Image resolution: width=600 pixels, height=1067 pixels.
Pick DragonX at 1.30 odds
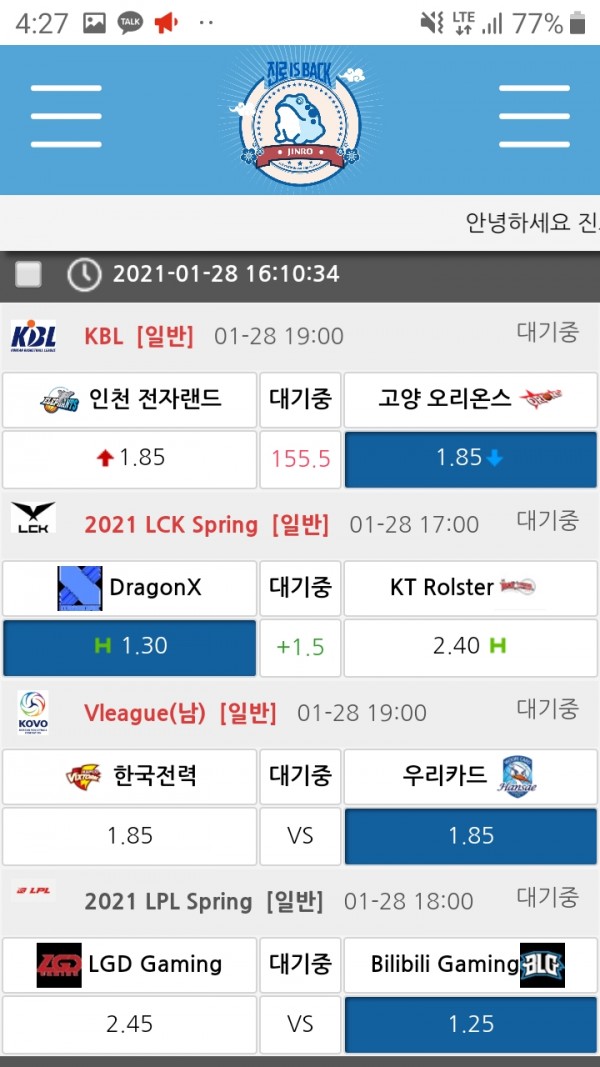pyautogui.click(x=130, y=646)
